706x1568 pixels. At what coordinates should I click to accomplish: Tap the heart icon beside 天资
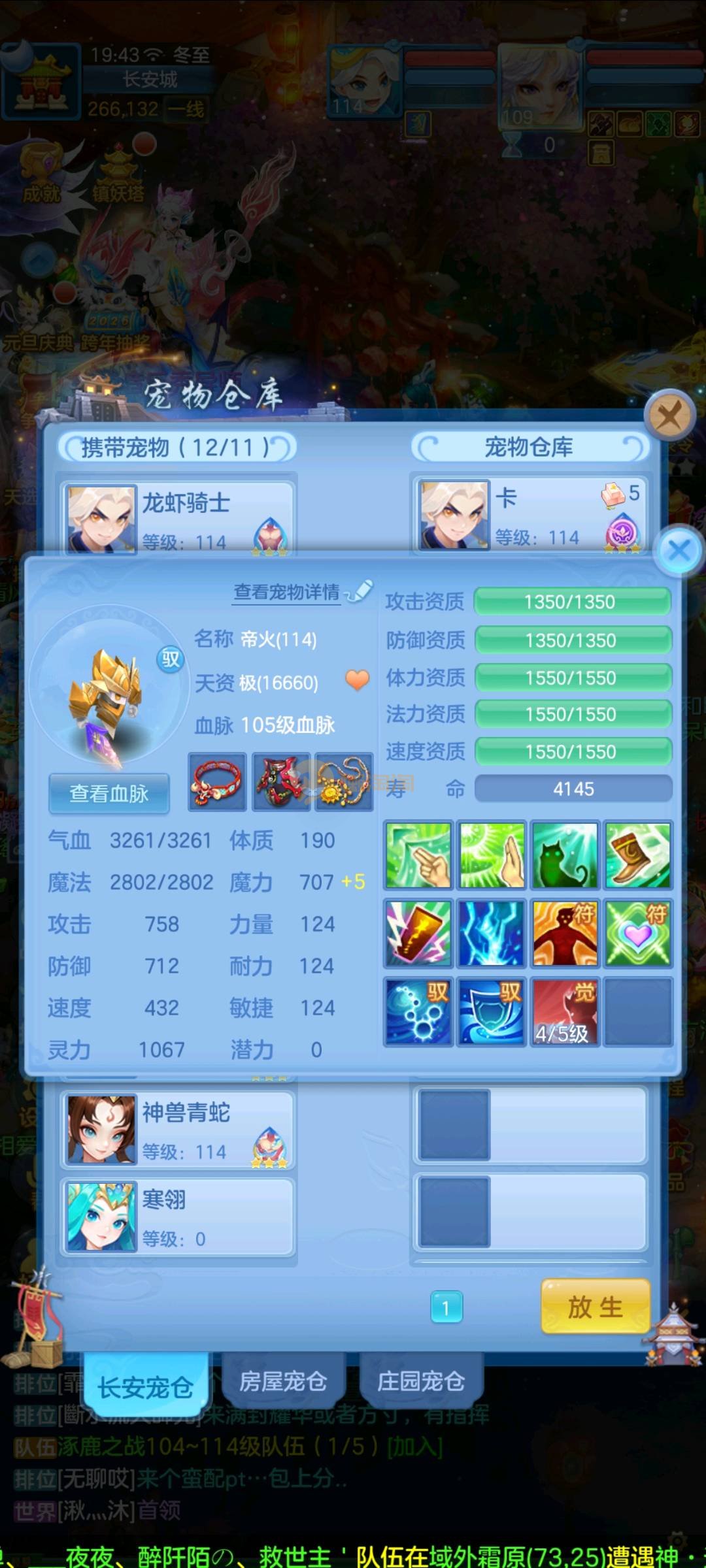pos(357,681)
